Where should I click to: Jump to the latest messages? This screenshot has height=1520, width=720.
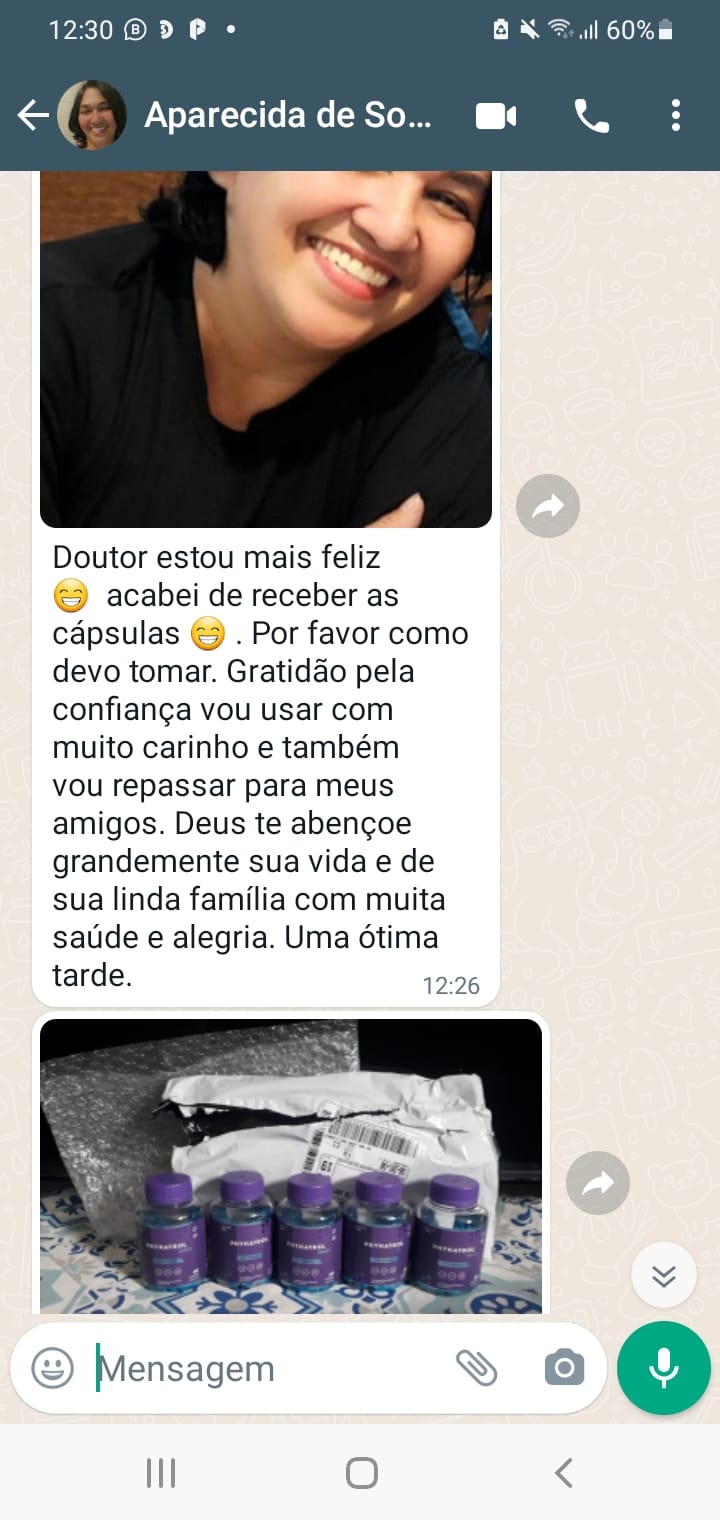click(x=664, y=1275)
